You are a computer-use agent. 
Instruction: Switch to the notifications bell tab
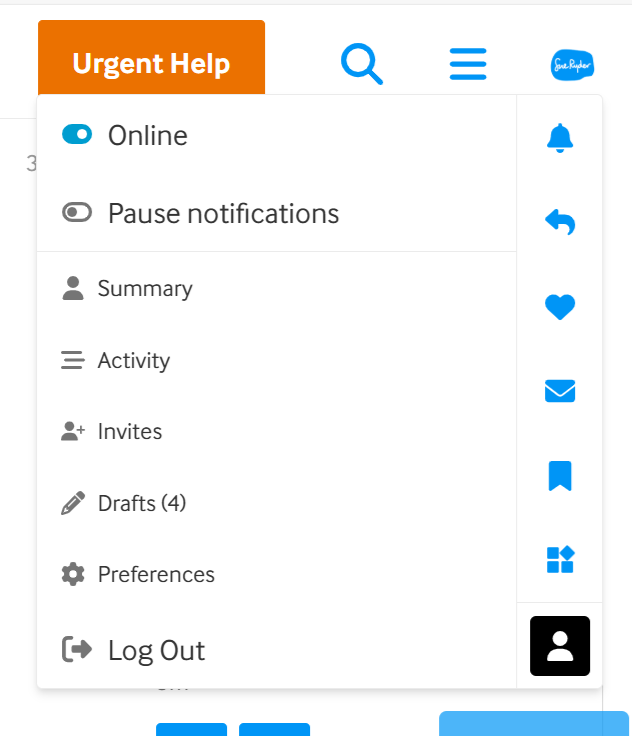[560, 137]
